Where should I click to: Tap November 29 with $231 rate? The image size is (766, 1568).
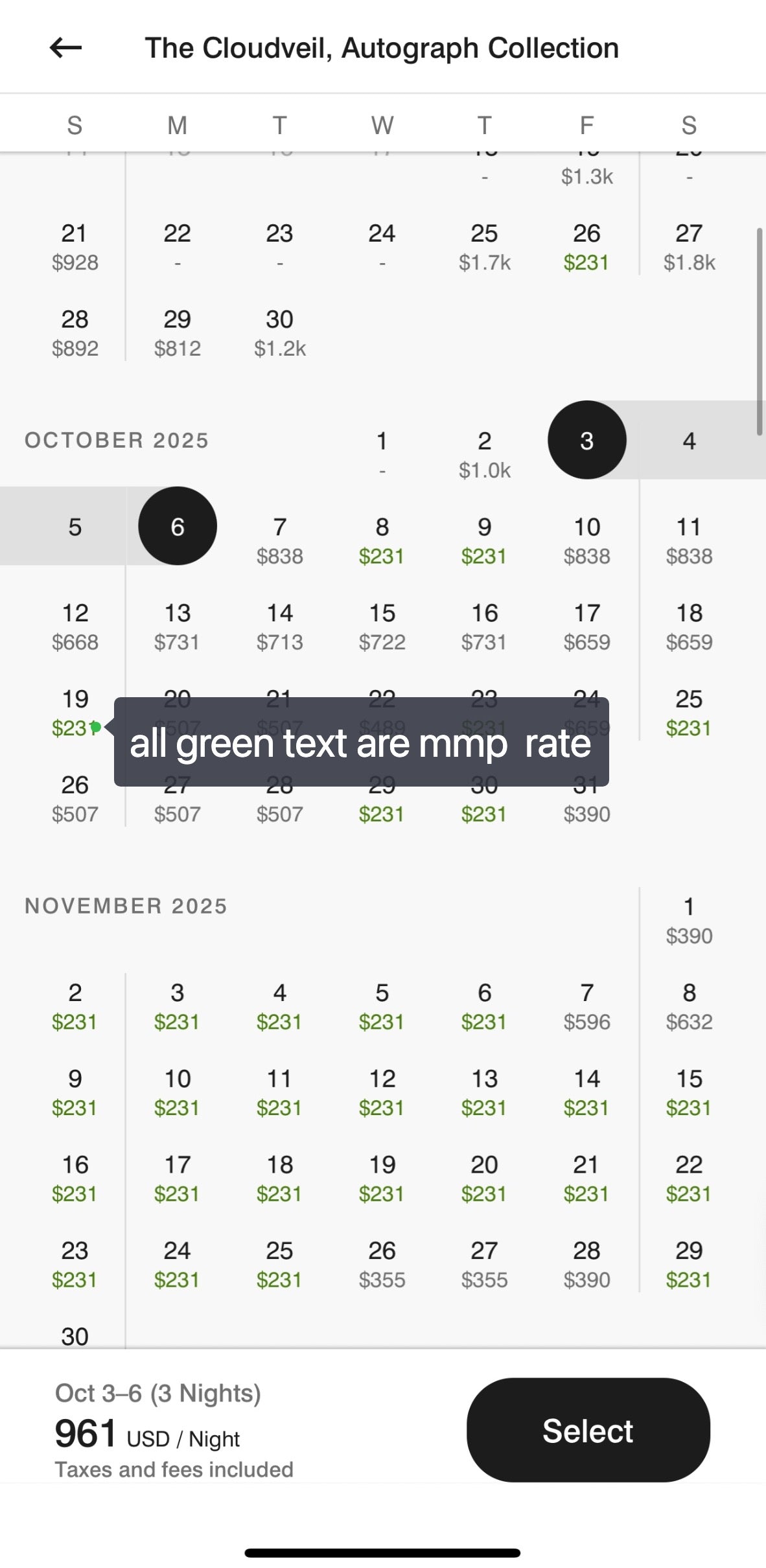(688, 1263)
